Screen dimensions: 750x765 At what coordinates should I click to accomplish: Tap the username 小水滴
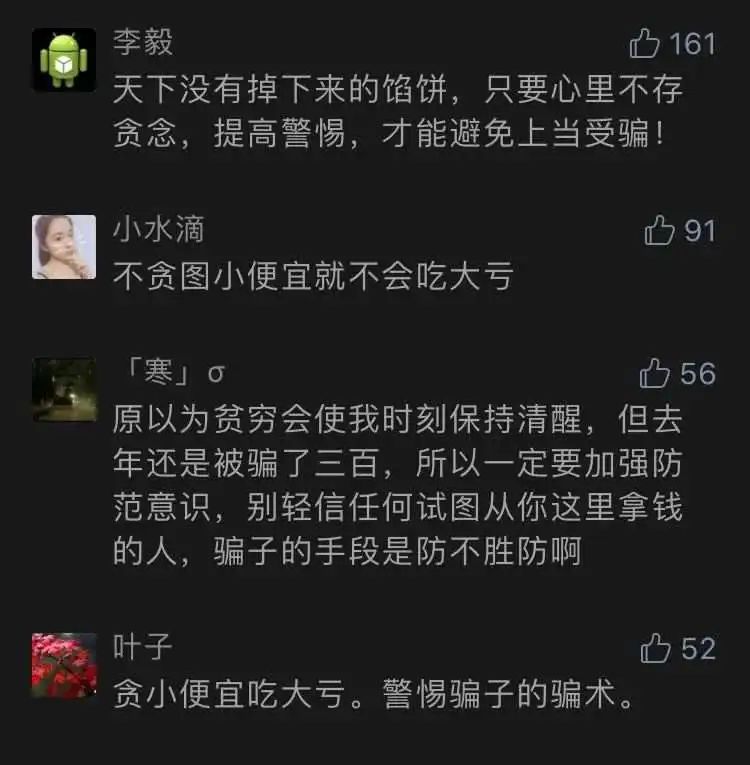tap(159, 229)
